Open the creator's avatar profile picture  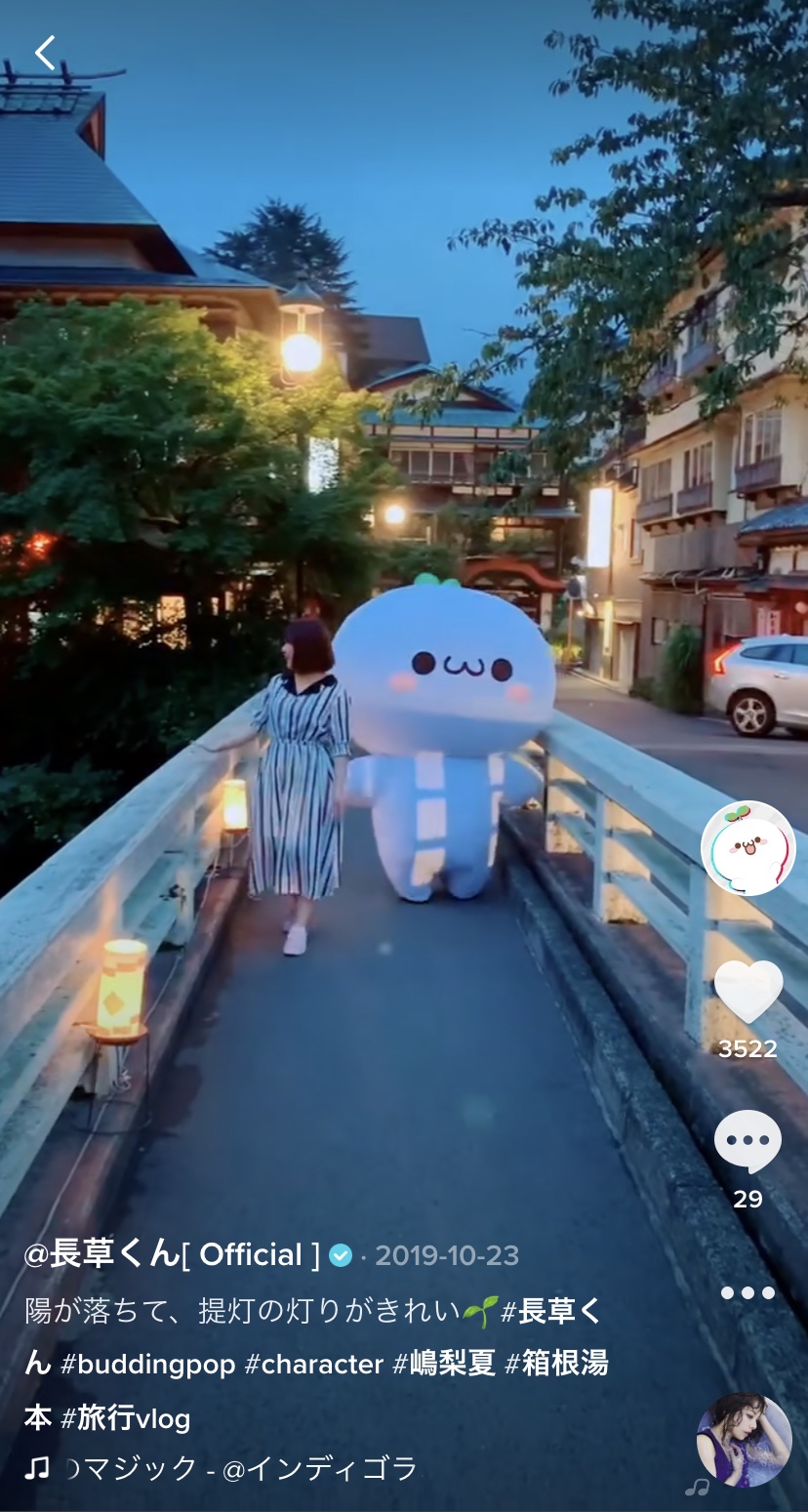[748, 848]
